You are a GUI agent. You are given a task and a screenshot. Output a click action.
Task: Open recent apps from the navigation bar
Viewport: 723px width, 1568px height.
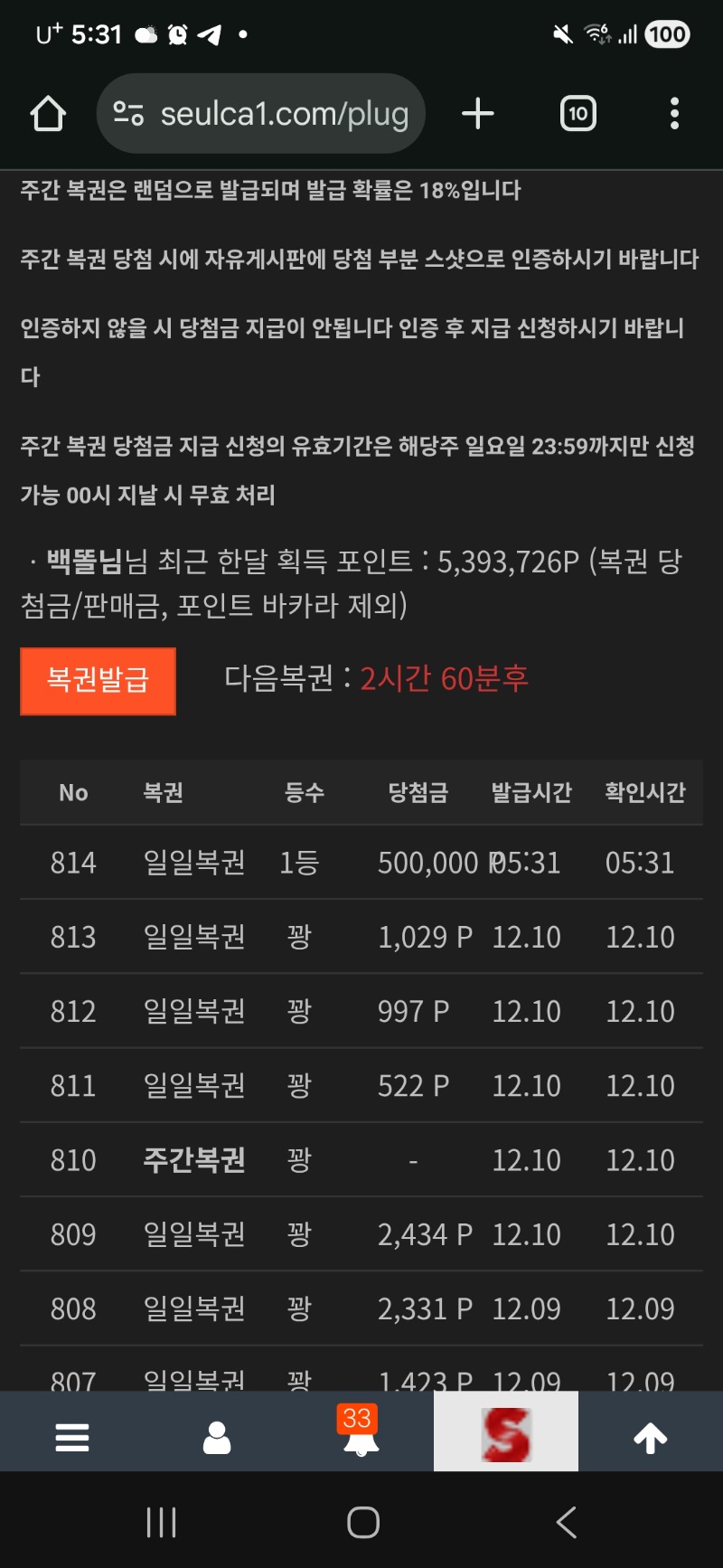click(162, 1523)
